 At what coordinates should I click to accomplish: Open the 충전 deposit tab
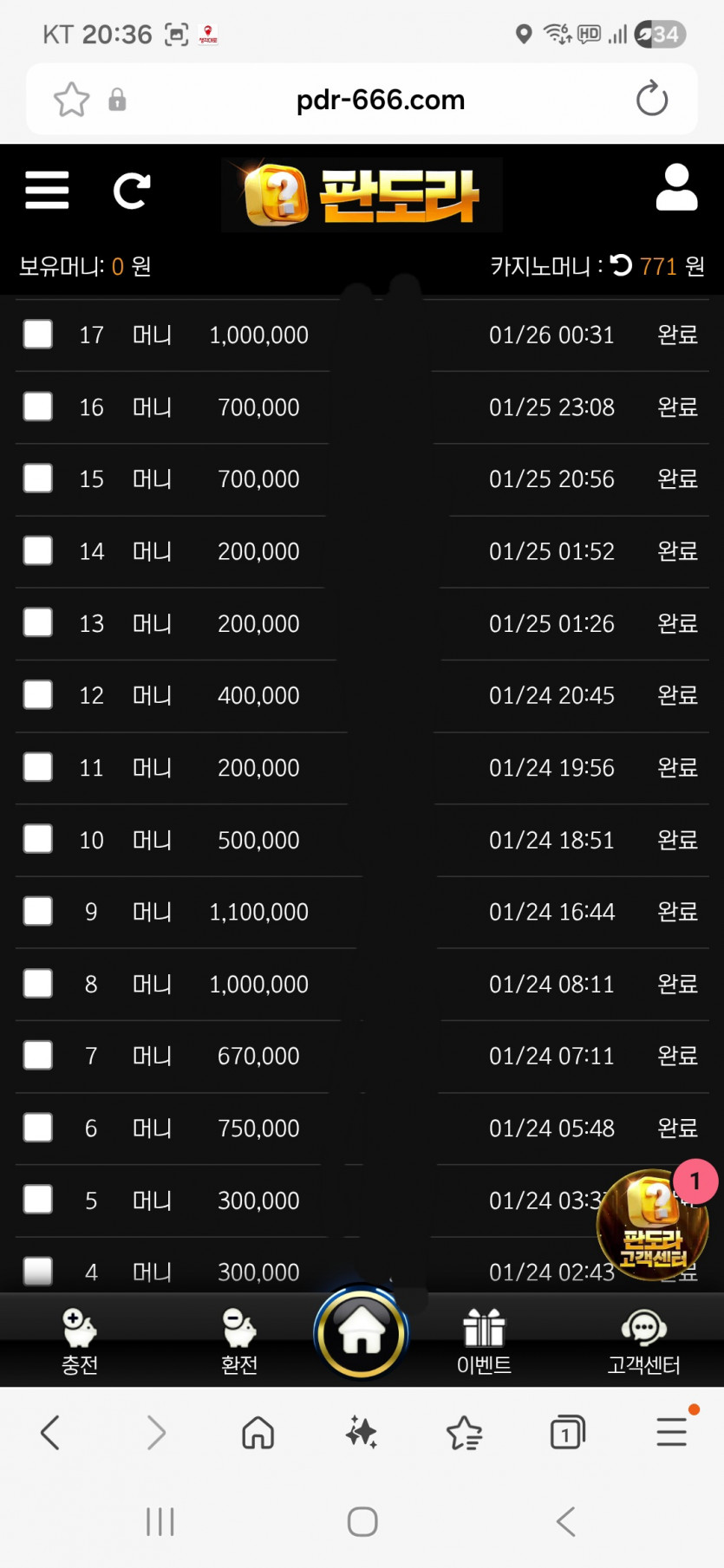(80, 1341)
